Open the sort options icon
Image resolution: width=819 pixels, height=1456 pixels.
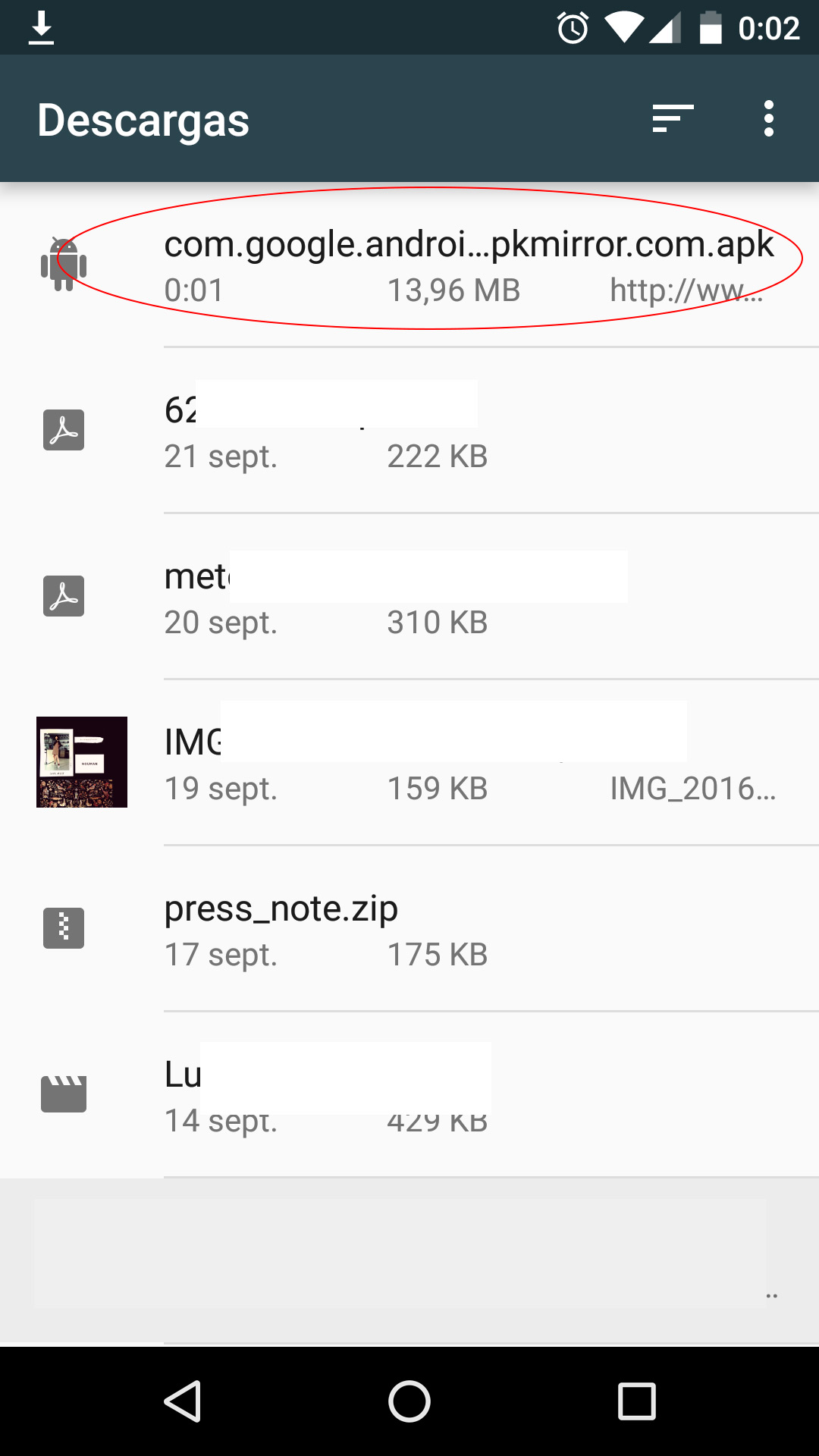pos(673,119)
